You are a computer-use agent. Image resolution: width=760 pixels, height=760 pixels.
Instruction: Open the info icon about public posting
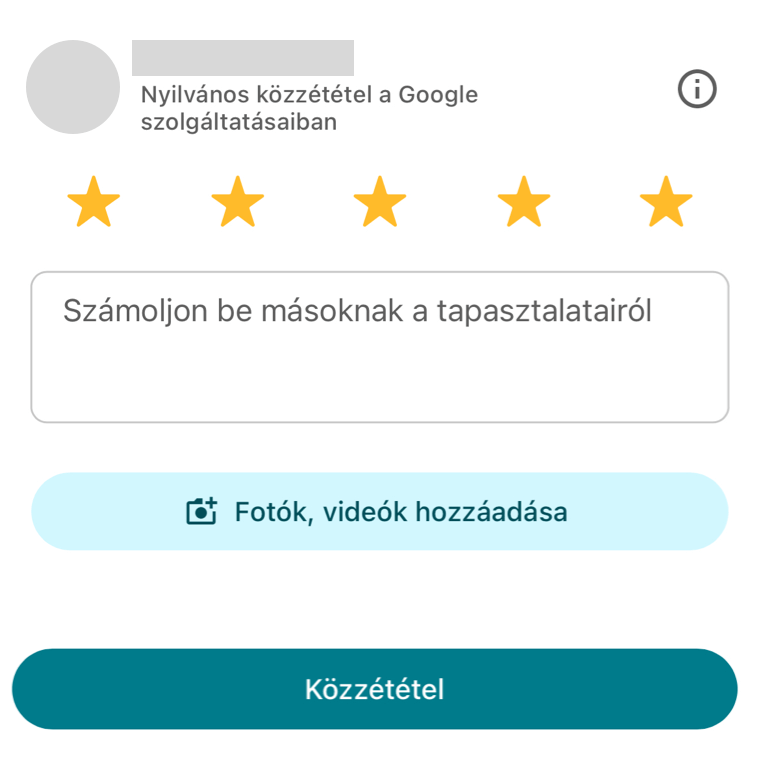[697, 90]
